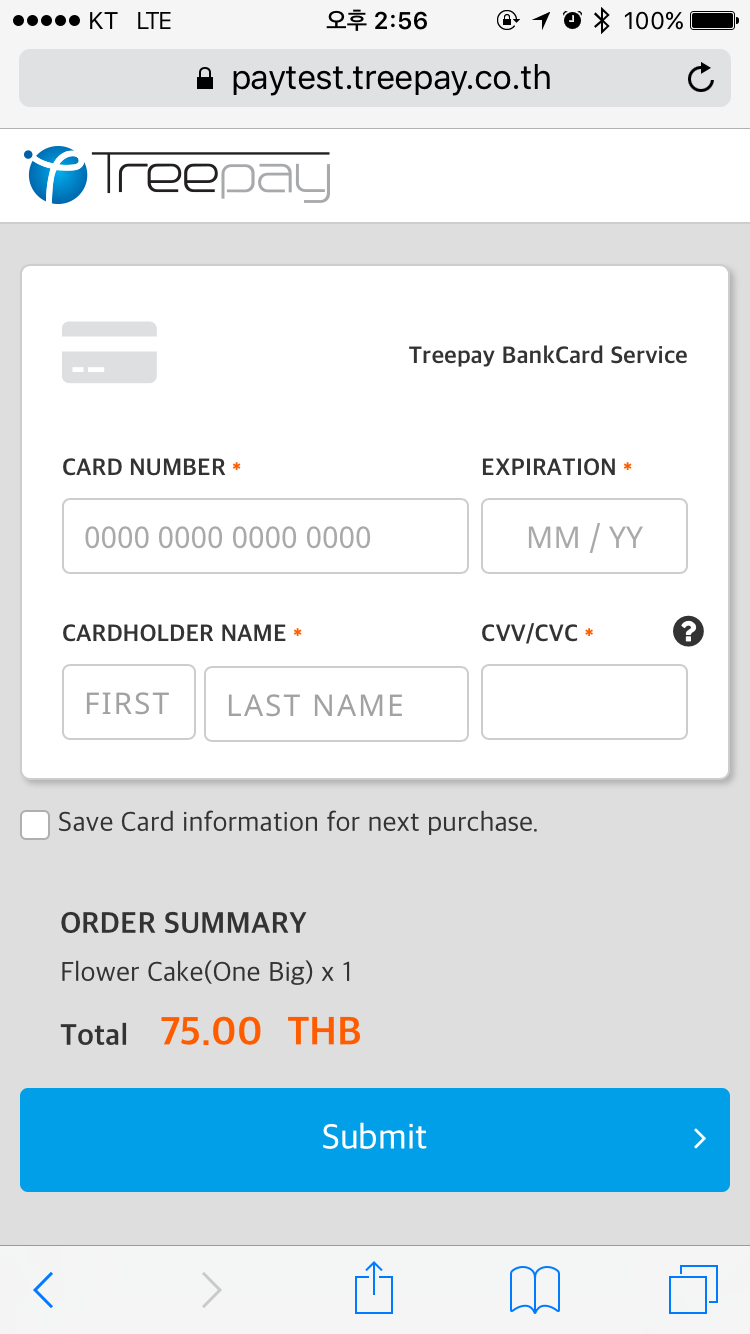Show all open Safari tabs

point(693,1289)
